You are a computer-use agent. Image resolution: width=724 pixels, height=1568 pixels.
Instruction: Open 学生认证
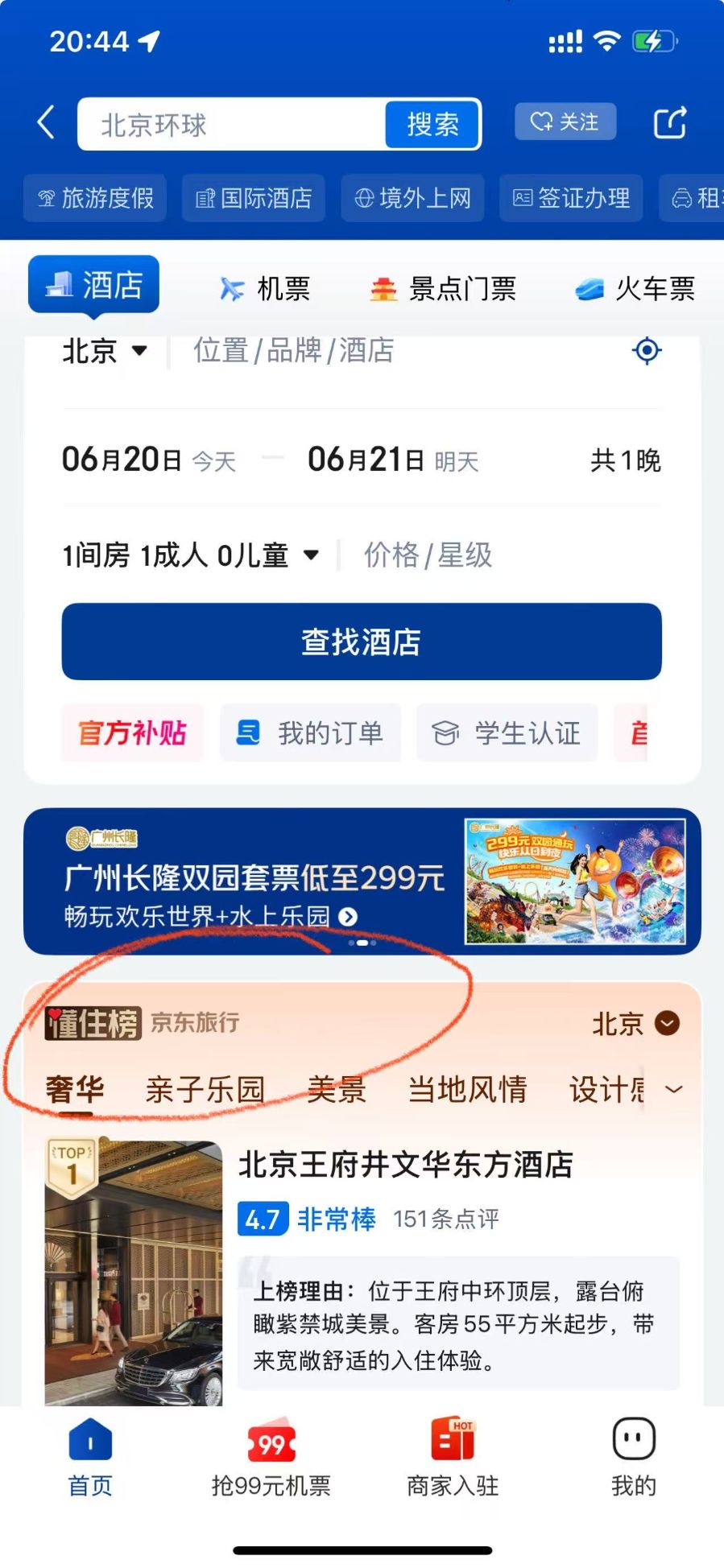point(507,732)
